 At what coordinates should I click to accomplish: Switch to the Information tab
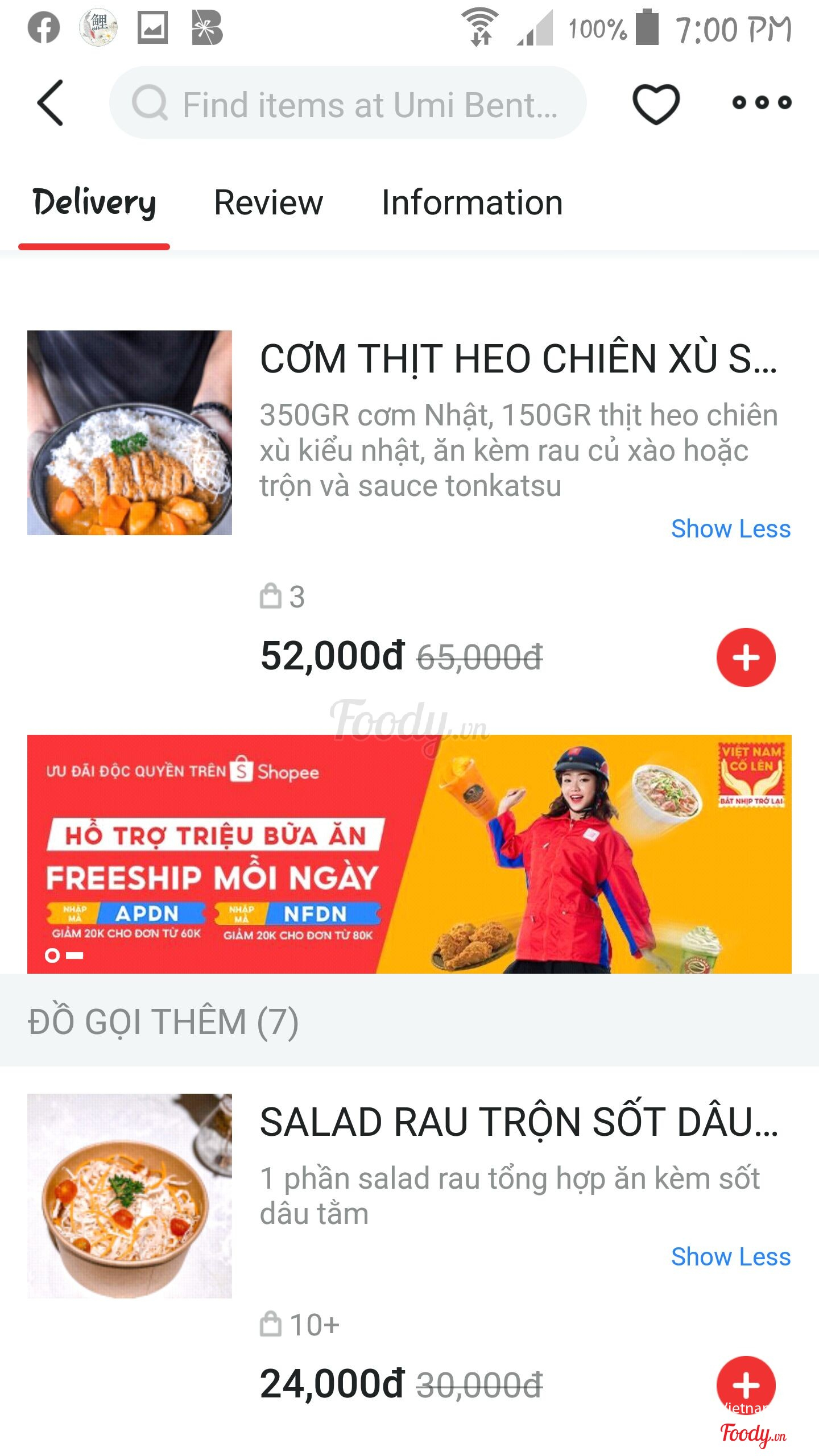472,204
